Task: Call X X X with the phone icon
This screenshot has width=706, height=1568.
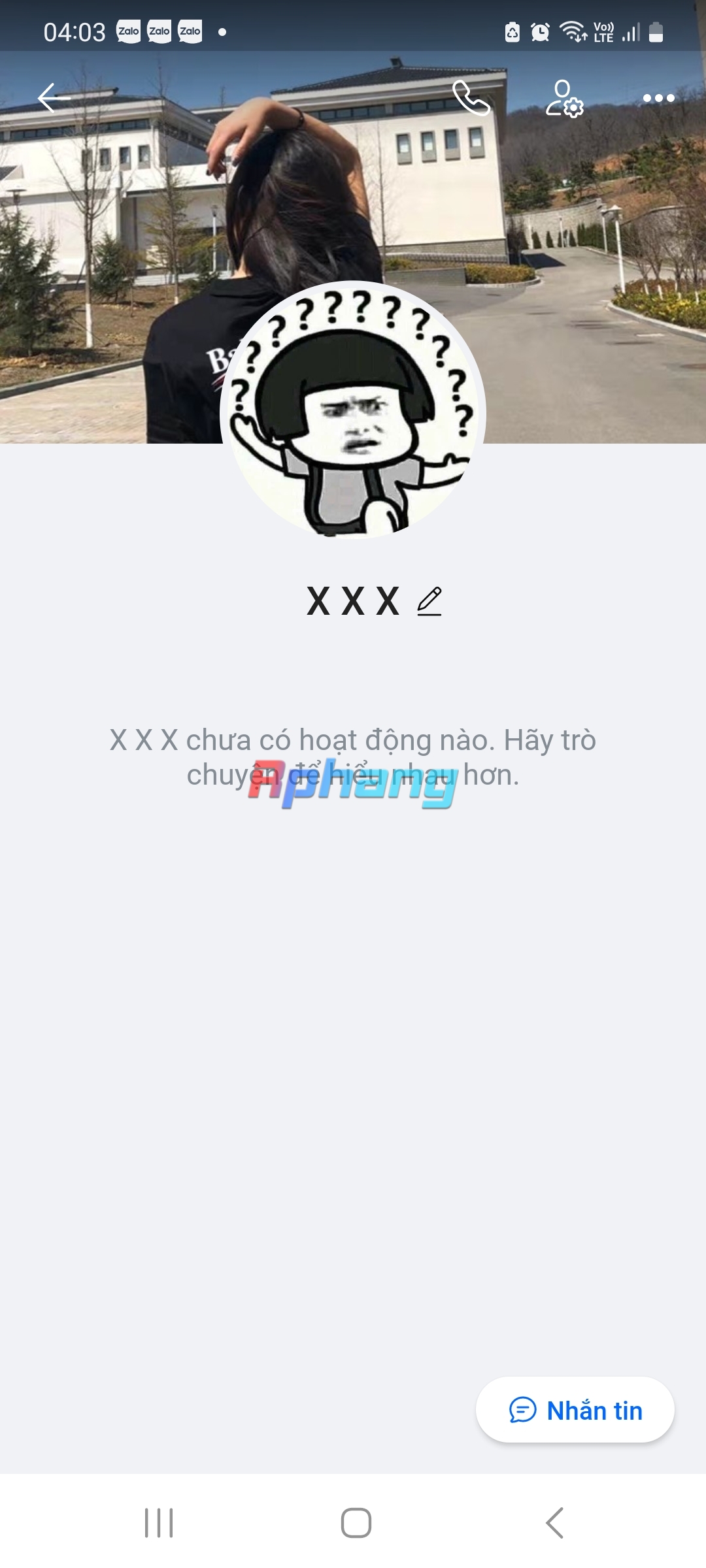Action: [x=471, y=98]
